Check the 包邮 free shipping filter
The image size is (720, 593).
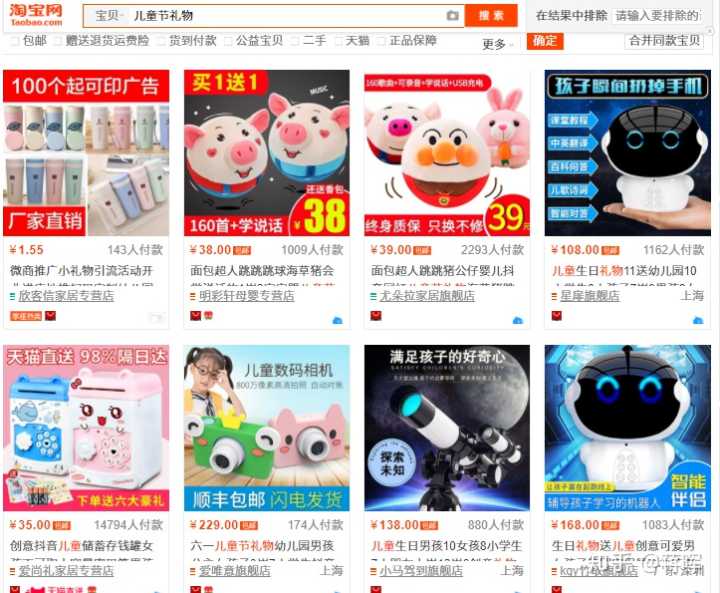[15, 41]
